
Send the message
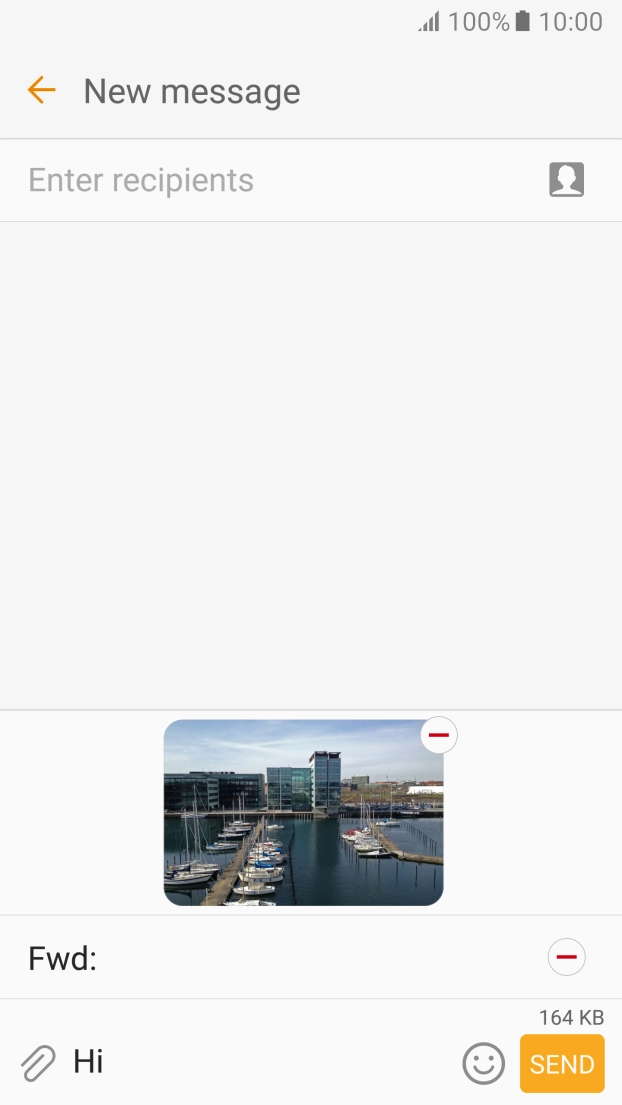(562, 1064)
